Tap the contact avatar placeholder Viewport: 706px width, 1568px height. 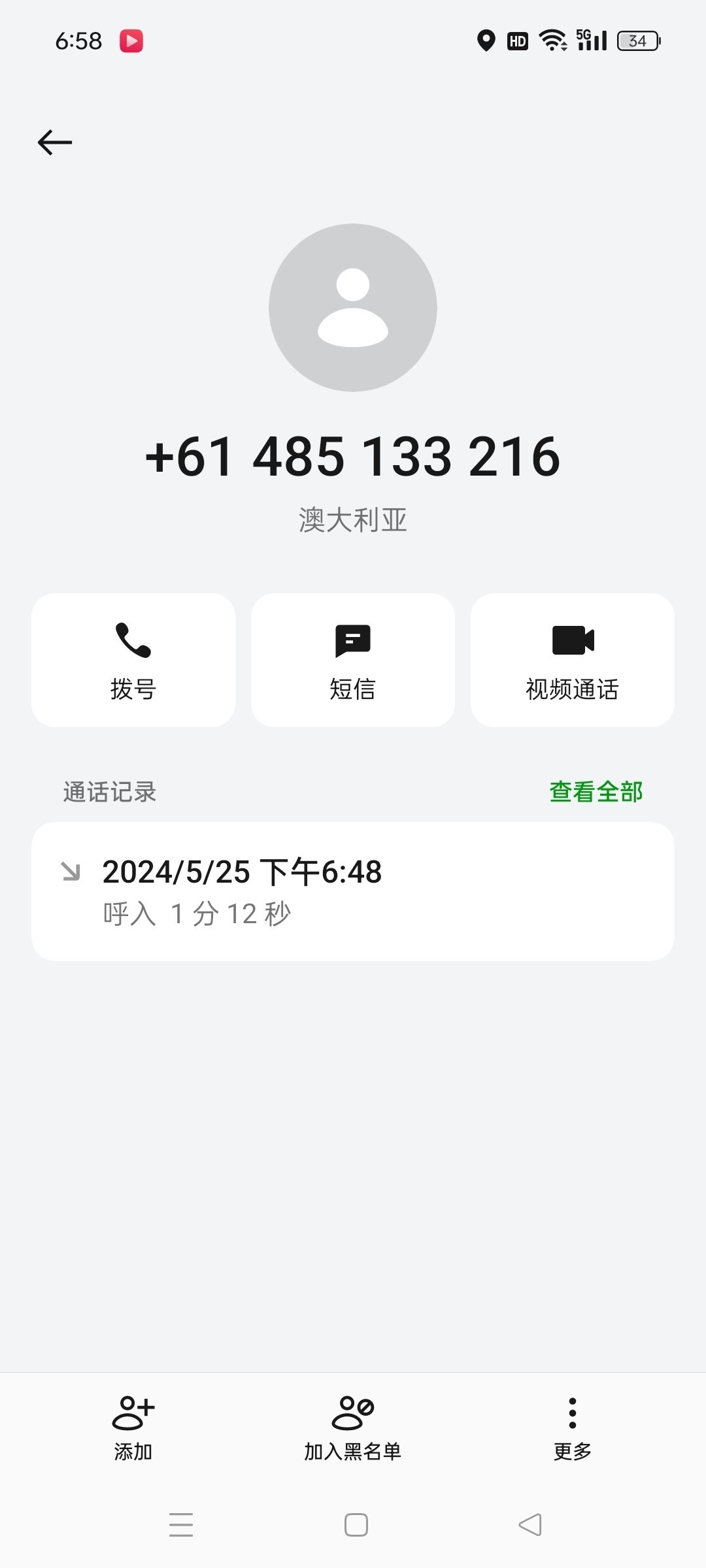point(353,308)
